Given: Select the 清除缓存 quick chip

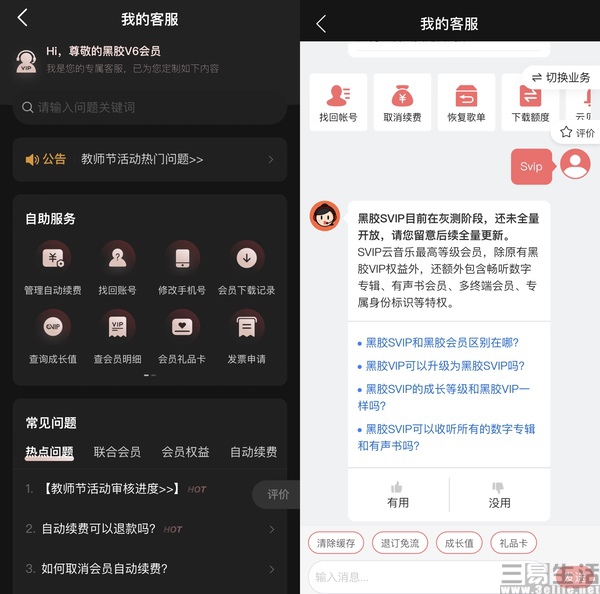Looking at the screenshot, I should 336,543.
